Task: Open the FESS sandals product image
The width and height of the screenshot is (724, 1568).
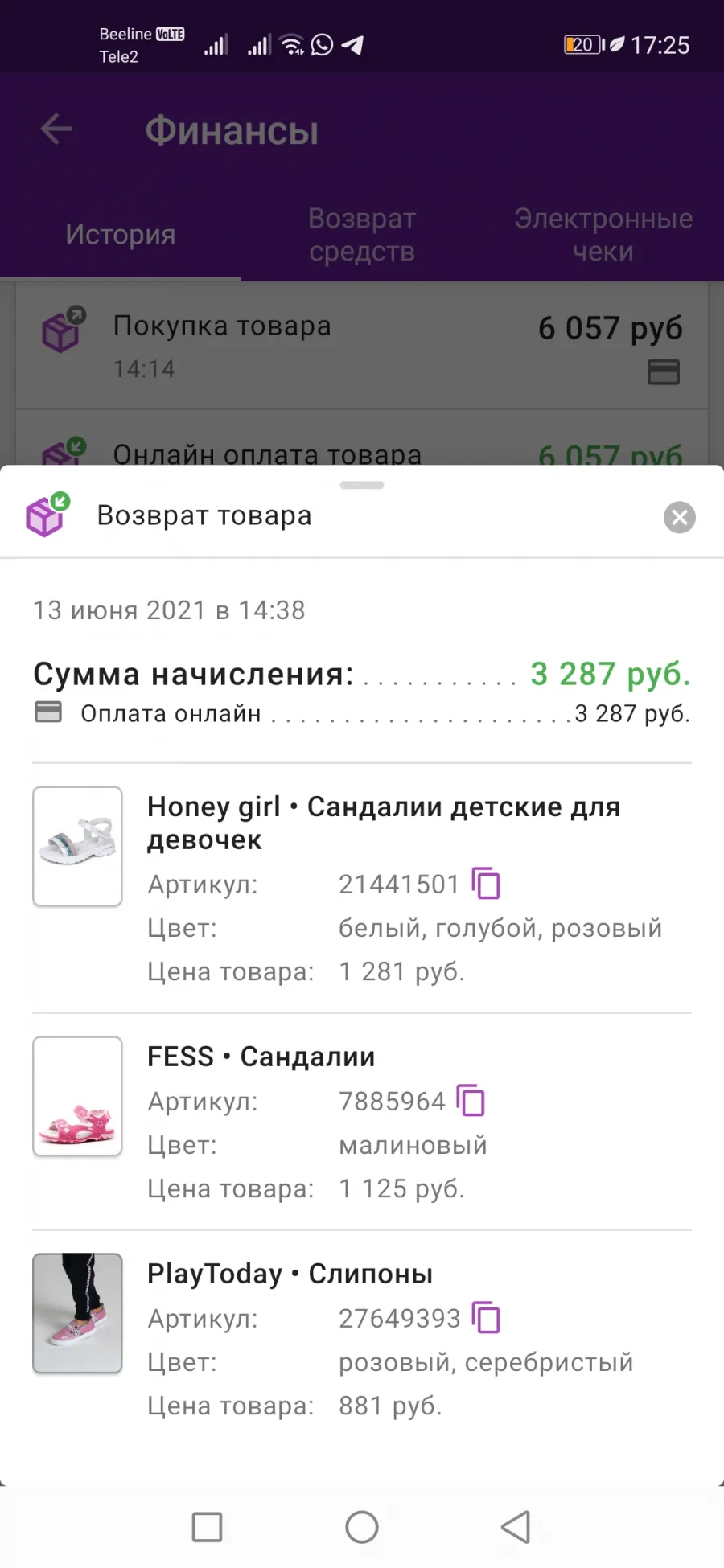Action: point(77,1096)
